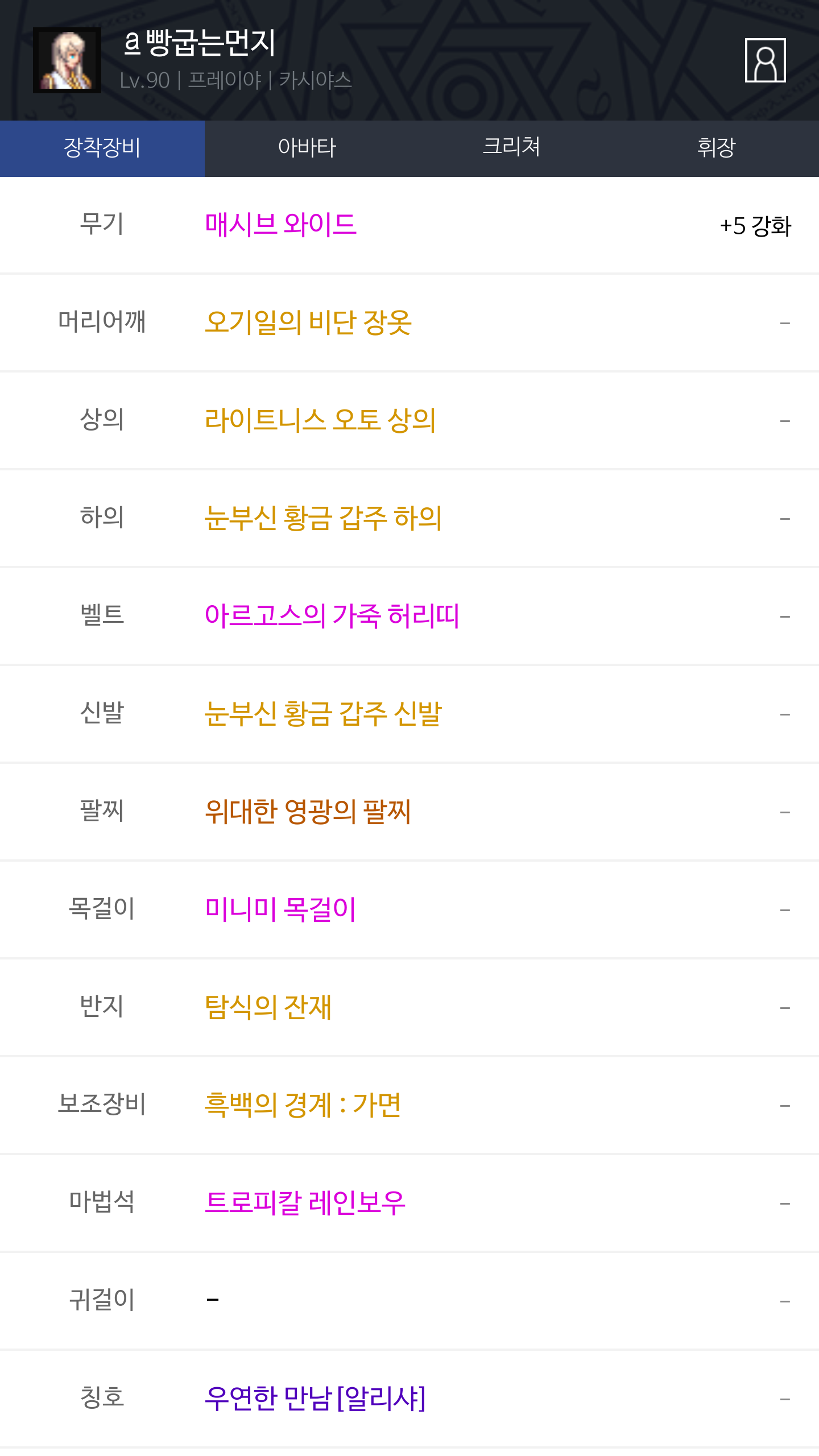Open 라이트니스 오토 상의 item
Screen dimensions: 819x1456
coord(320,420)
